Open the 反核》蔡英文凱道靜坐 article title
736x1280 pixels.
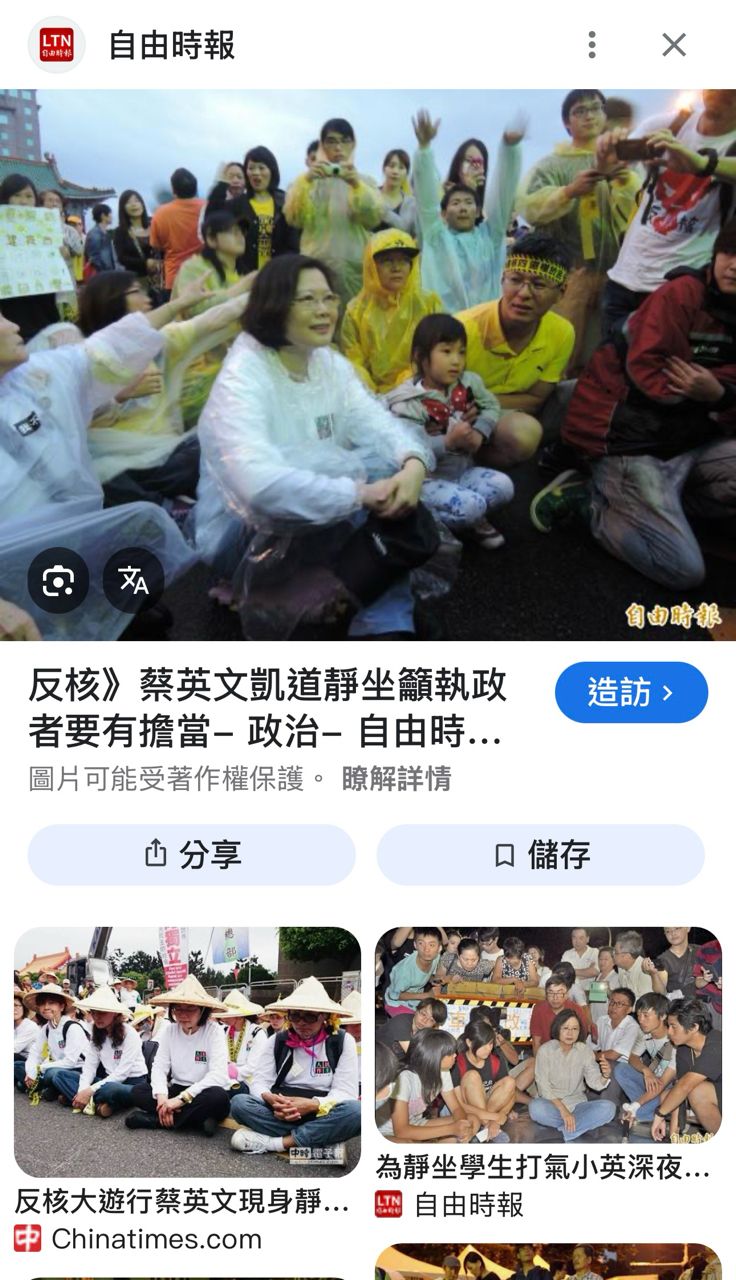click(x=268, y=709)
